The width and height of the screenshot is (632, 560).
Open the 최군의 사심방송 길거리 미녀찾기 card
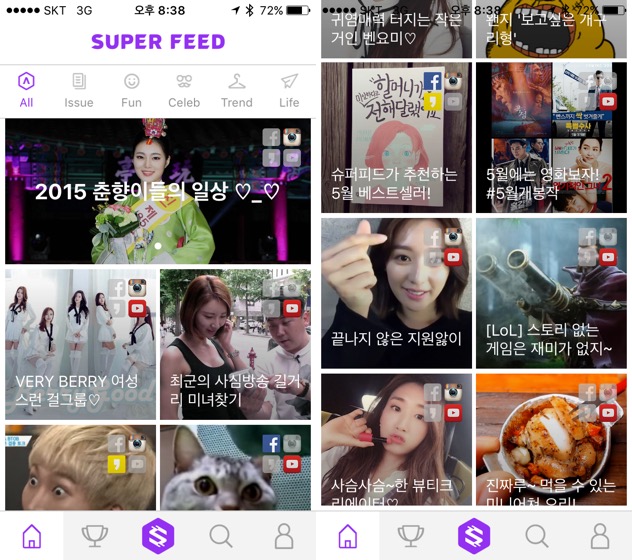pos(235,344)
